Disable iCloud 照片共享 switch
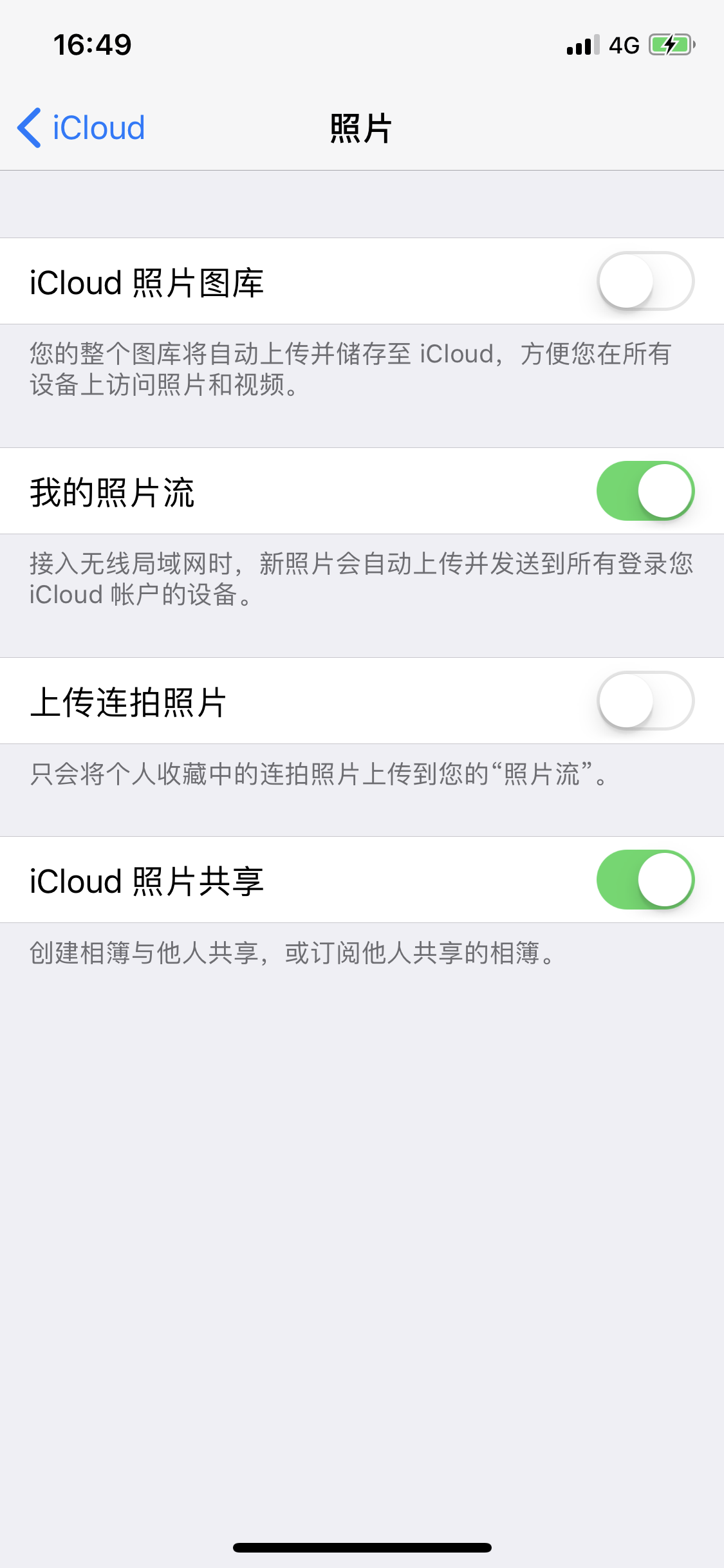Image resolution: width=724 pixels, height=1568 pixels. (645, 880)
